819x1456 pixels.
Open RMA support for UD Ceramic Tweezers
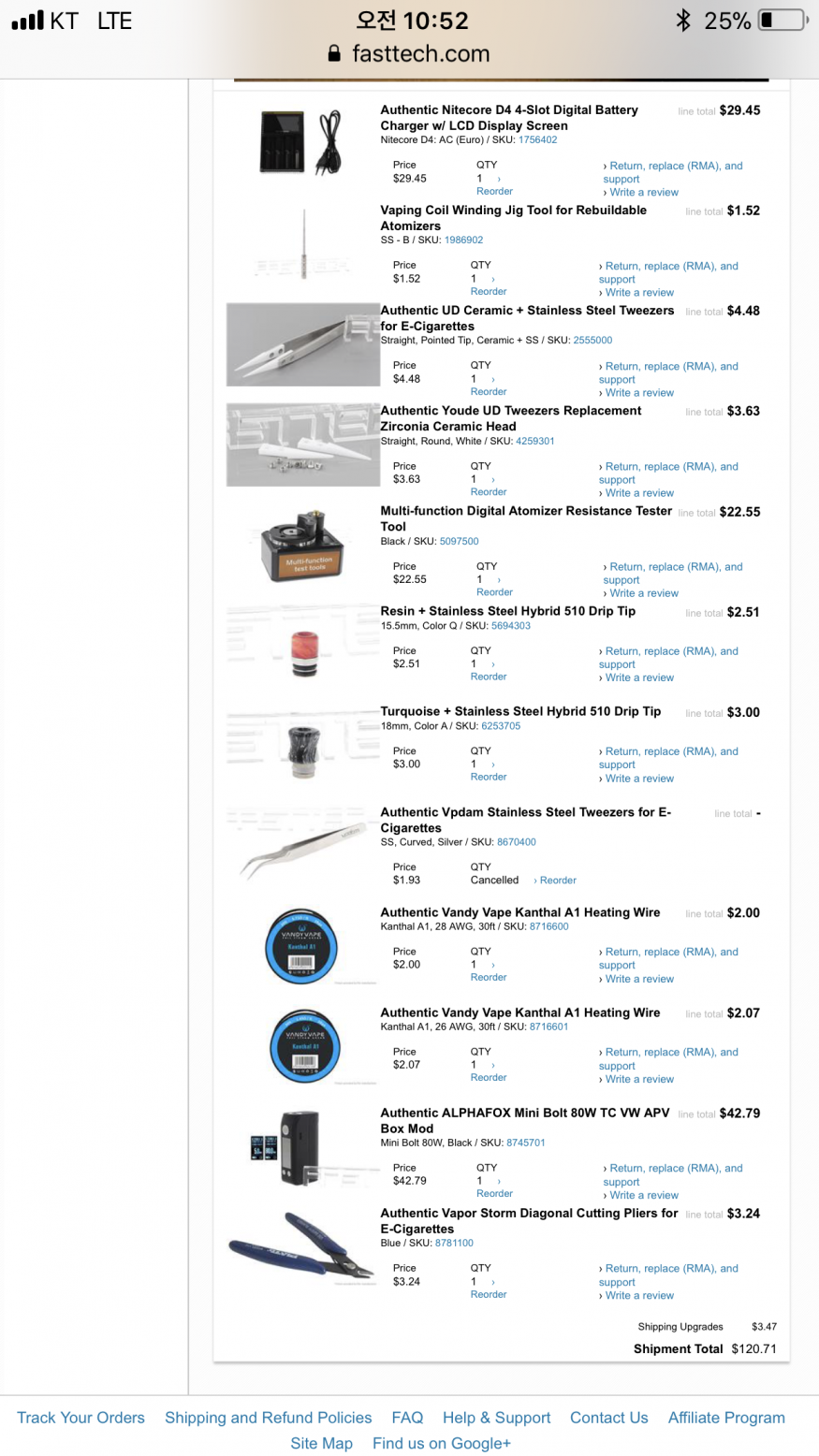pyautogui.click(x=670, y=367)
